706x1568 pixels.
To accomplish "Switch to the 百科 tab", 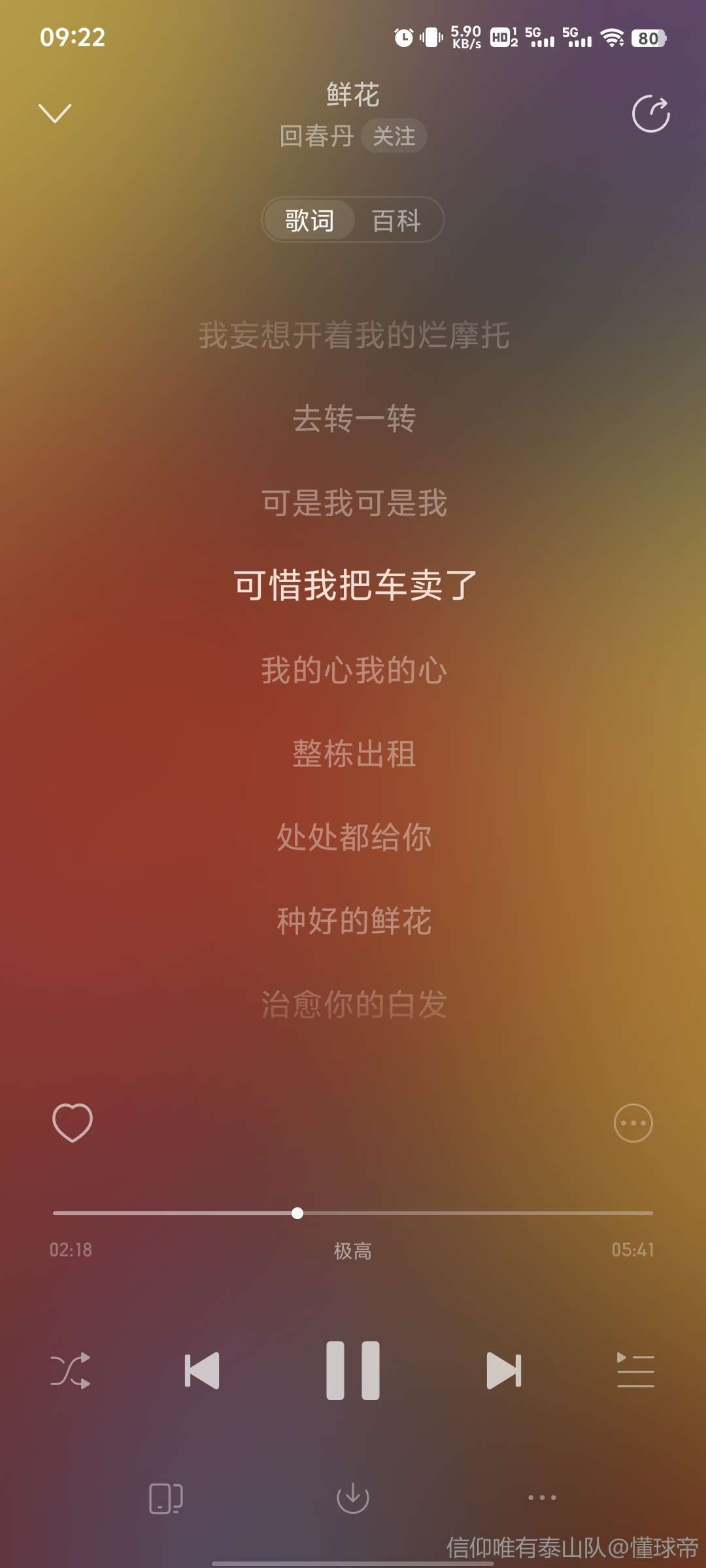I will point(396,220).
